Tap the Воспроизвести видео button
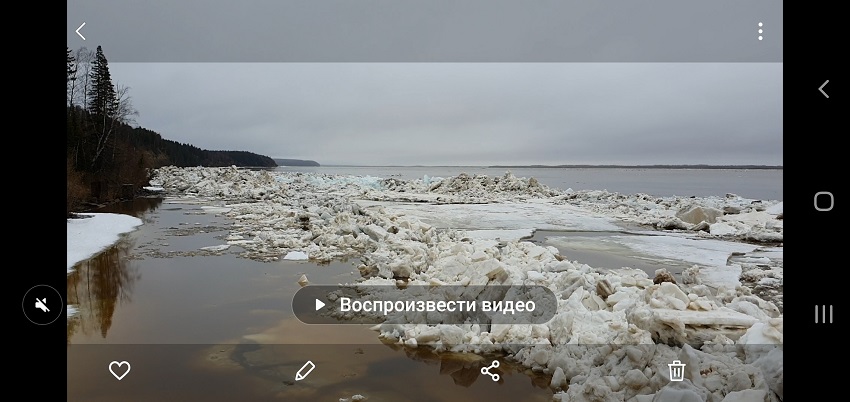 click(425, 305)
